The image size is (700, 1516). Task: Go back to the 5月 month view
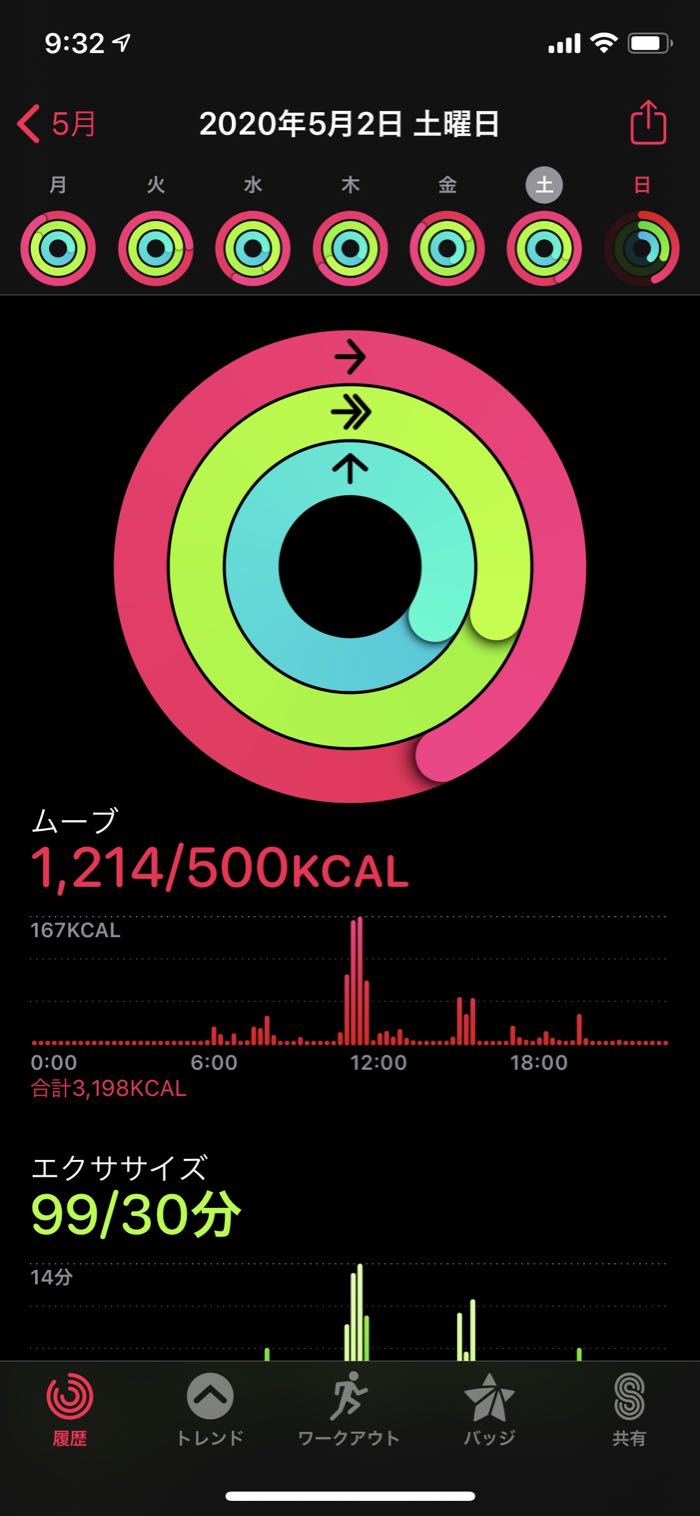pos(58,125)
